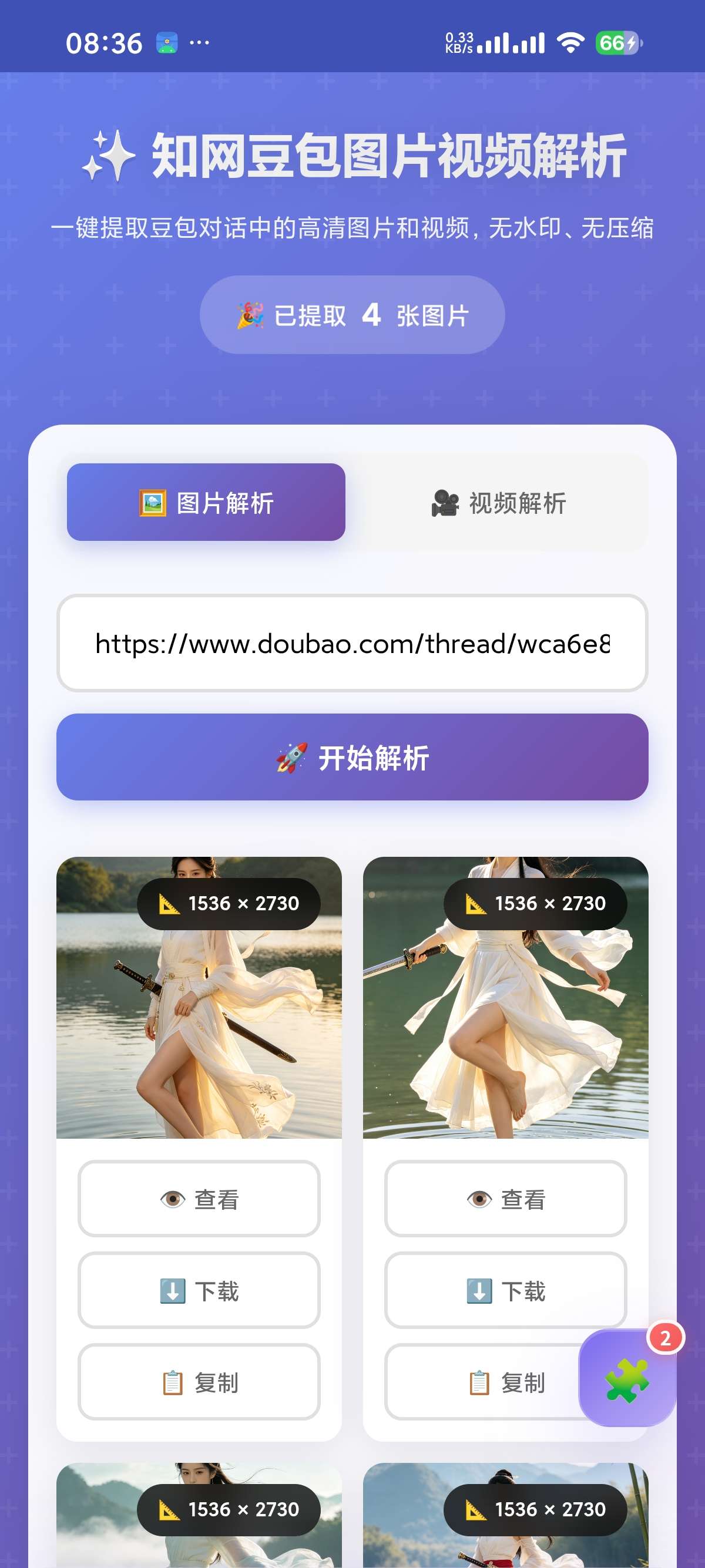The image size is (705, 1568).
Task: Tap the Wi-Fi icon in the status bar
Action: point(570,43)
